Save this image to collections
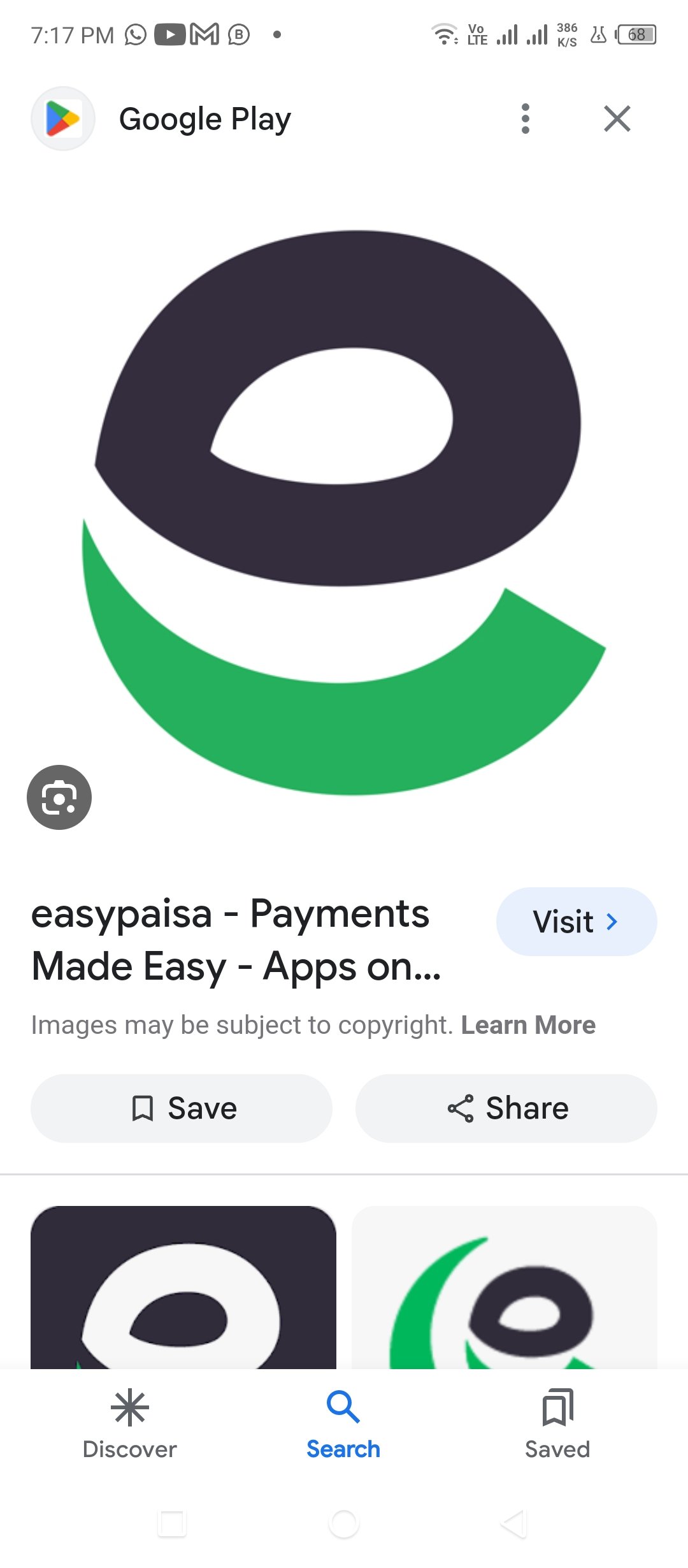Screen dimensions: 688x1568 (x=182, y=1108)
